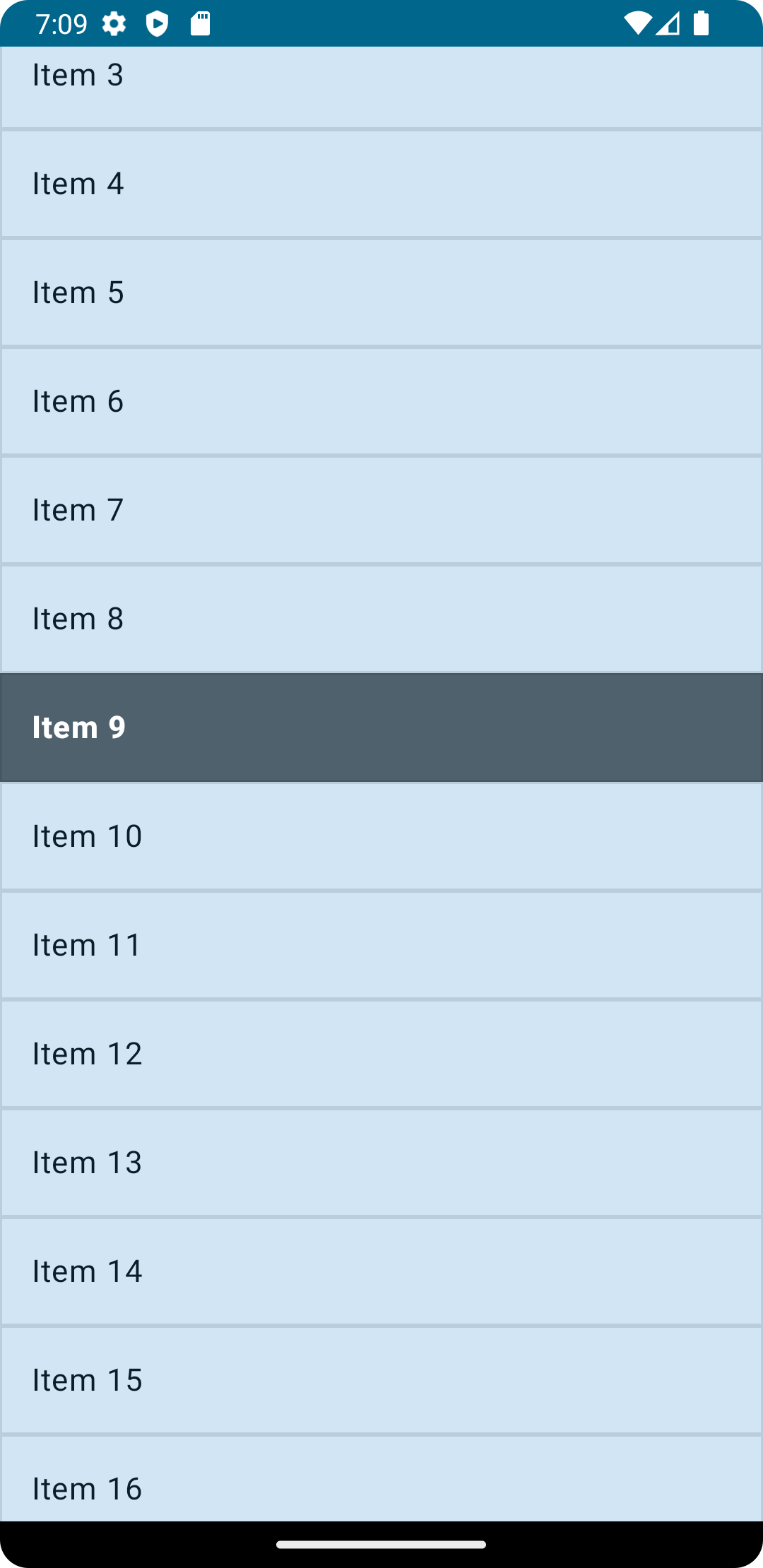This screenshot has width=763, height=1568.
Task: Select Item 14
Action: pos(381,1271)
